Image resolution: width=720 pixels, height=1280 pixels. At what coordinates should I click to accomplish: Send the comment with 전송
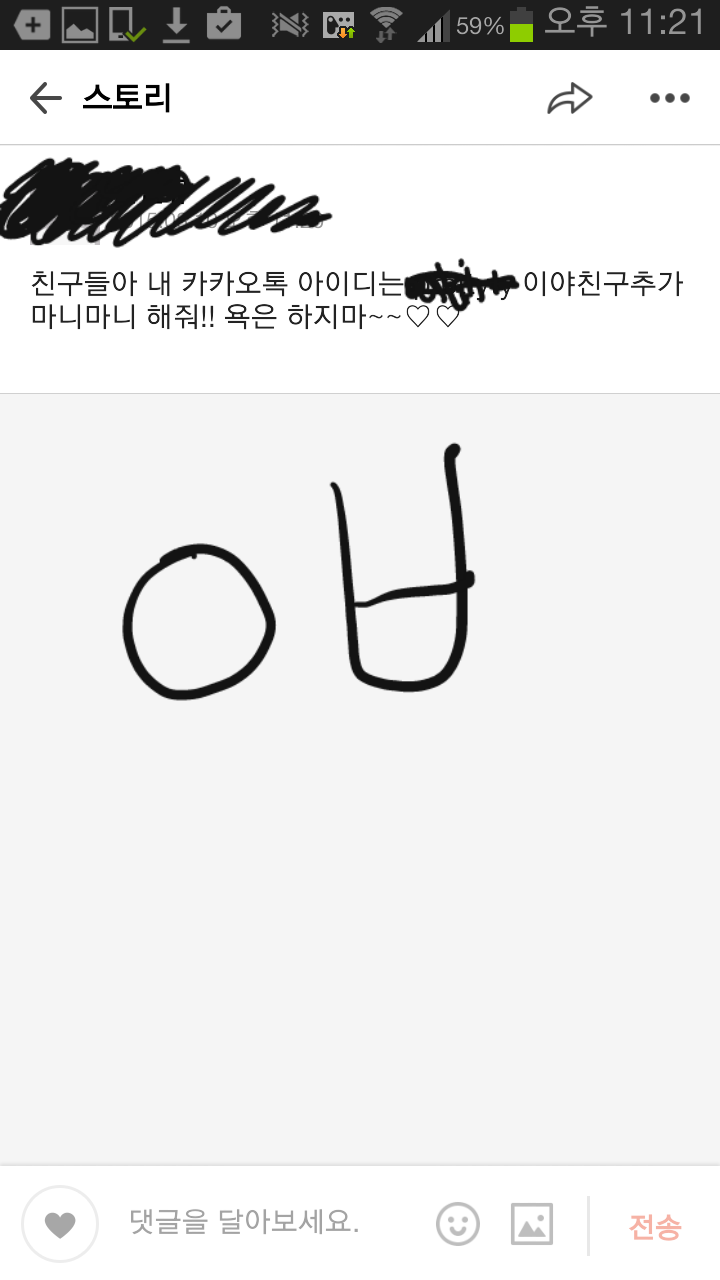[x=655, y=1226]
